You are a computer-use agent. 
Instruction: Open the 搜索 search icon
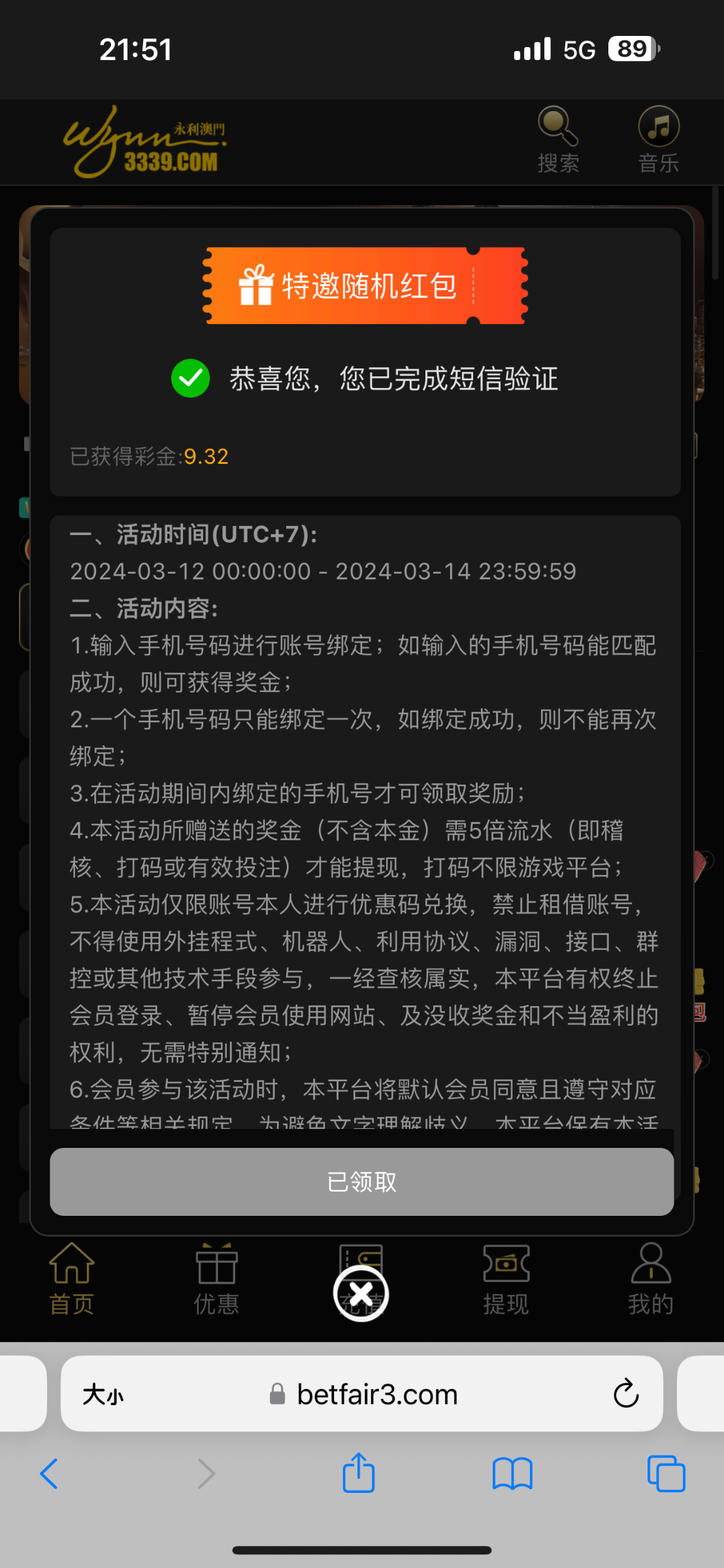[x=557, y=139]
